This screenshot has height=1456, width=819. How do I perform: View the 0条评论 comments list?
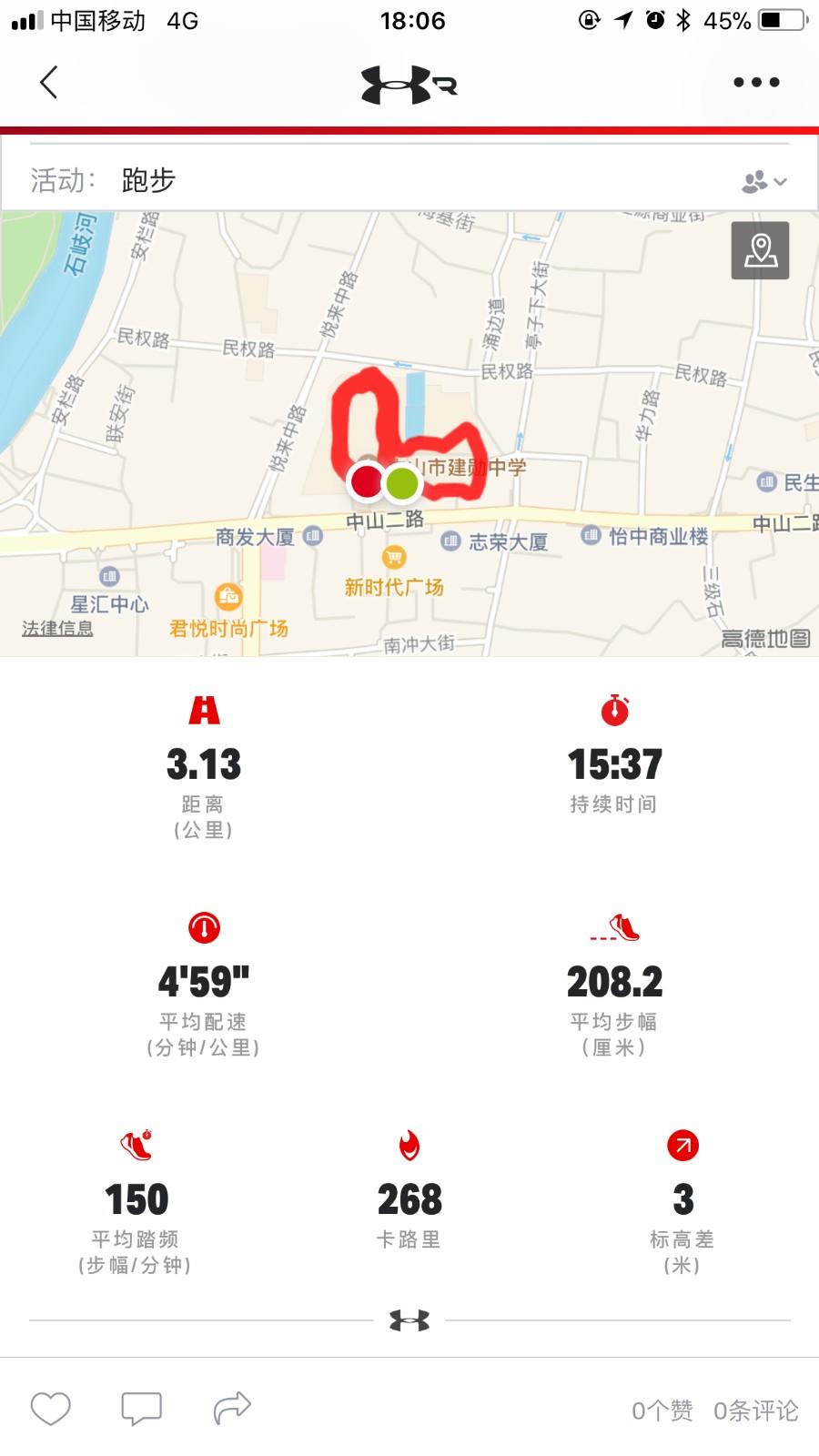(x=755, y=1410)
